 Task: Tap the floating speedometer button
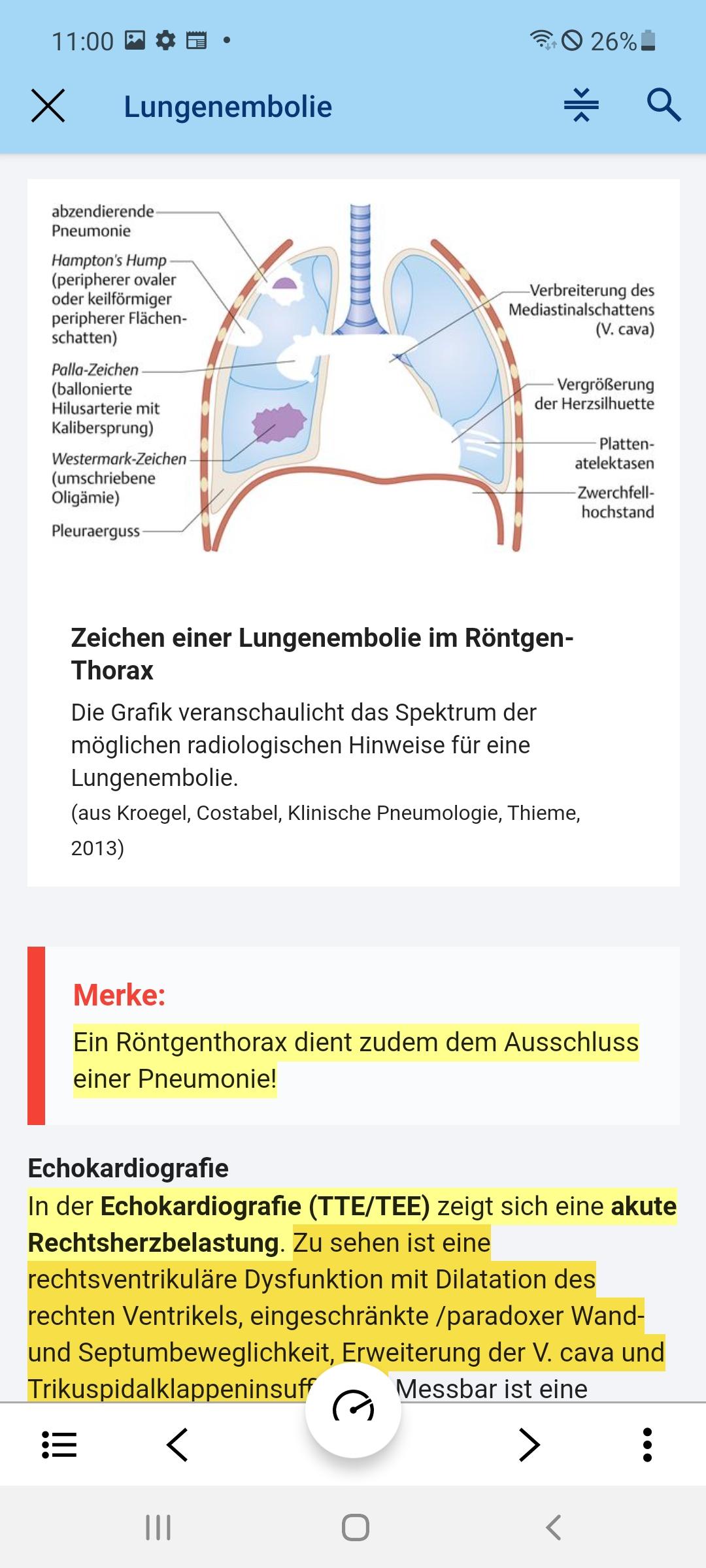pyautogui.click(x=353, y=1409)
